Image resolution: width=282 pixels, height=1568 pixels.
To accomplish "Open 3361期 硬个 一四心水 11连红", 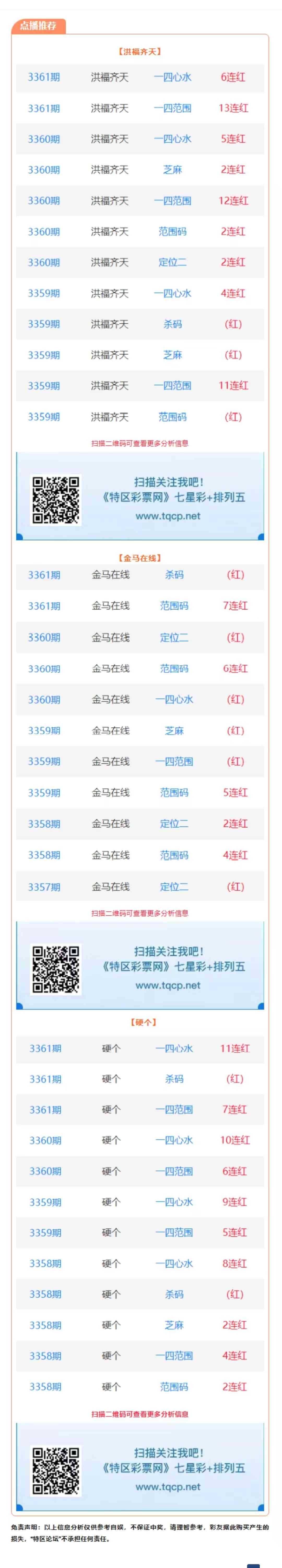I will [x=140, y=1048].
